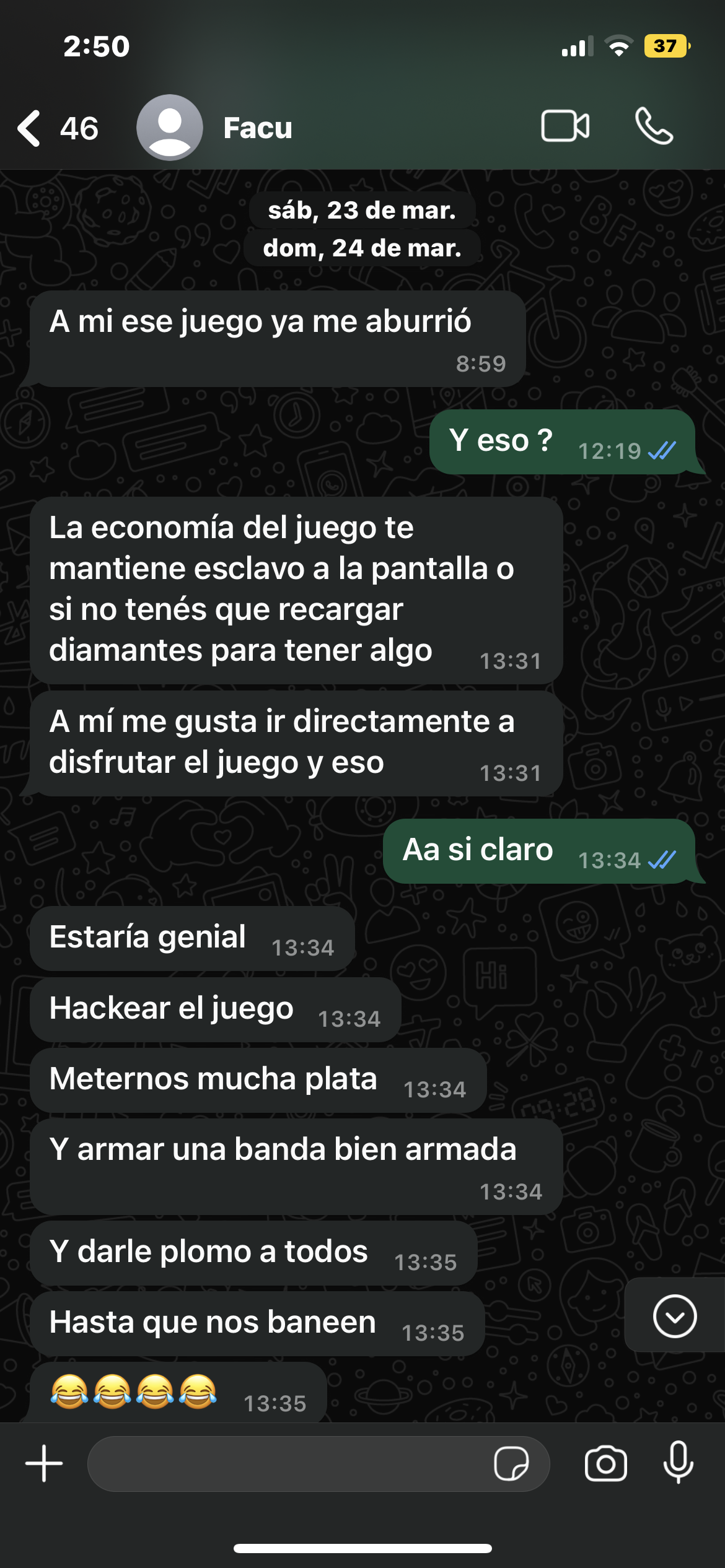Jump to the latest messages

674,1316
